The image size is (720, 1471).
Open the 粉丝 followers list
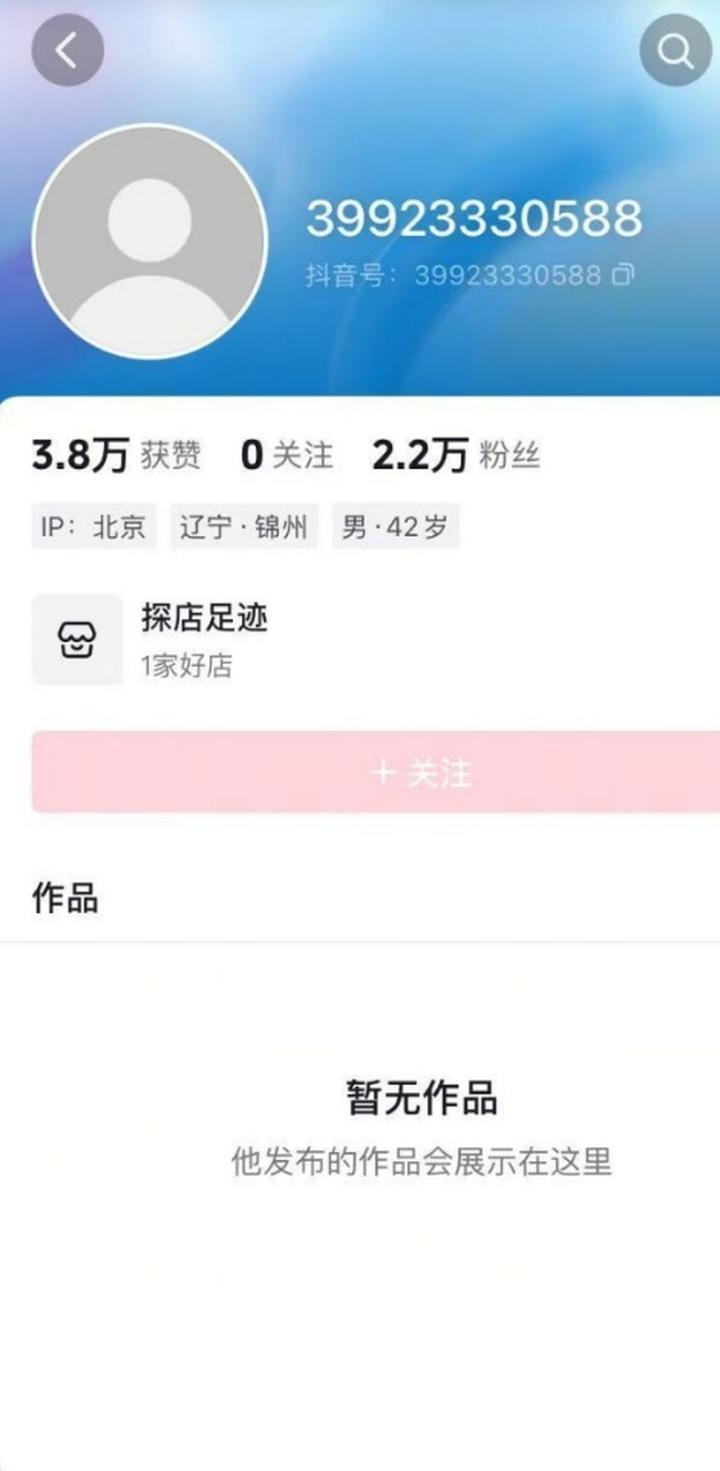tap(456, 456)
